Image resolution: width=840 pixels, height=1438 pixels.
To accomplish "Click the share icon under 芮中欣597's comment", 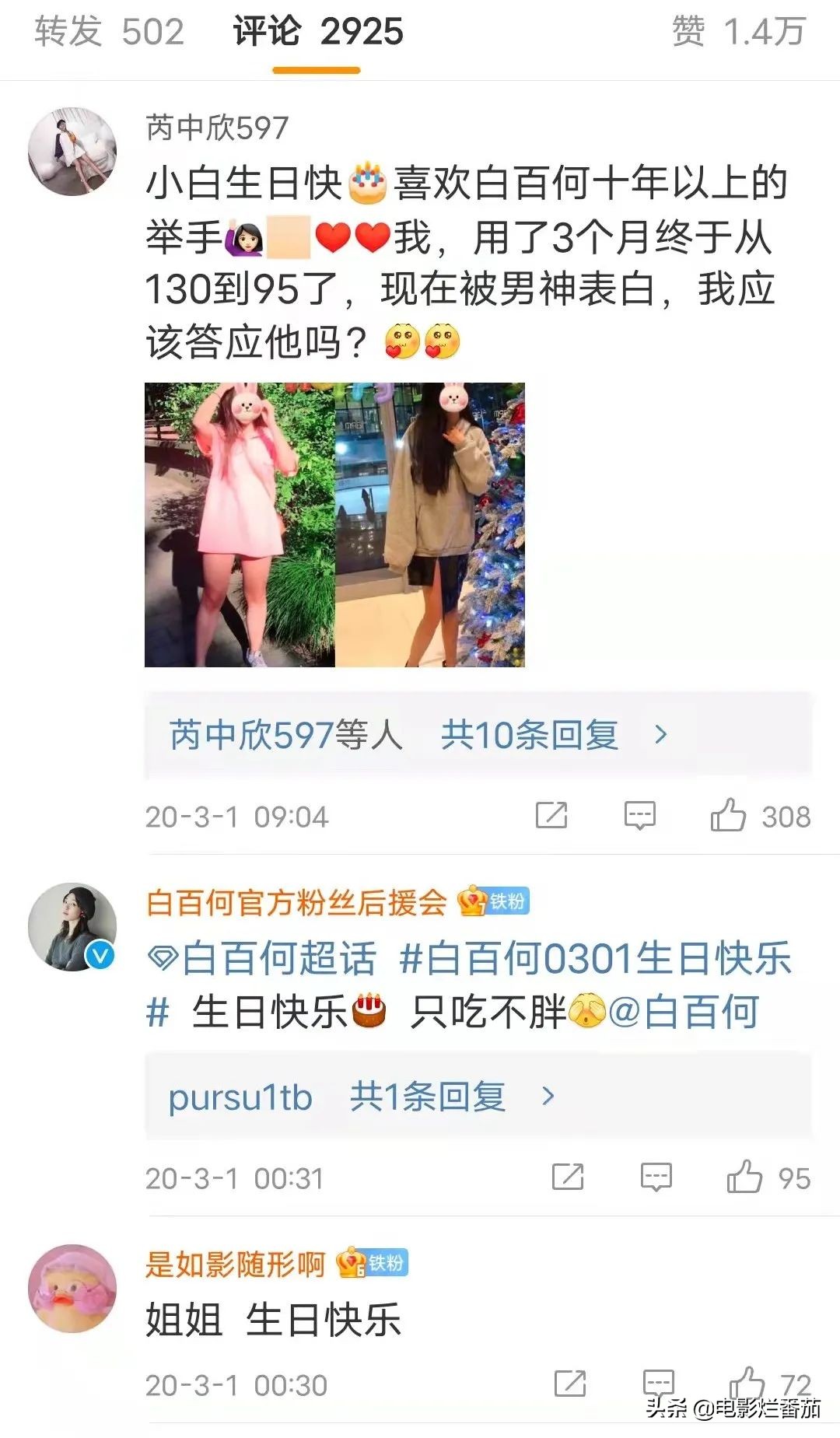I will (x=553, y=813).
